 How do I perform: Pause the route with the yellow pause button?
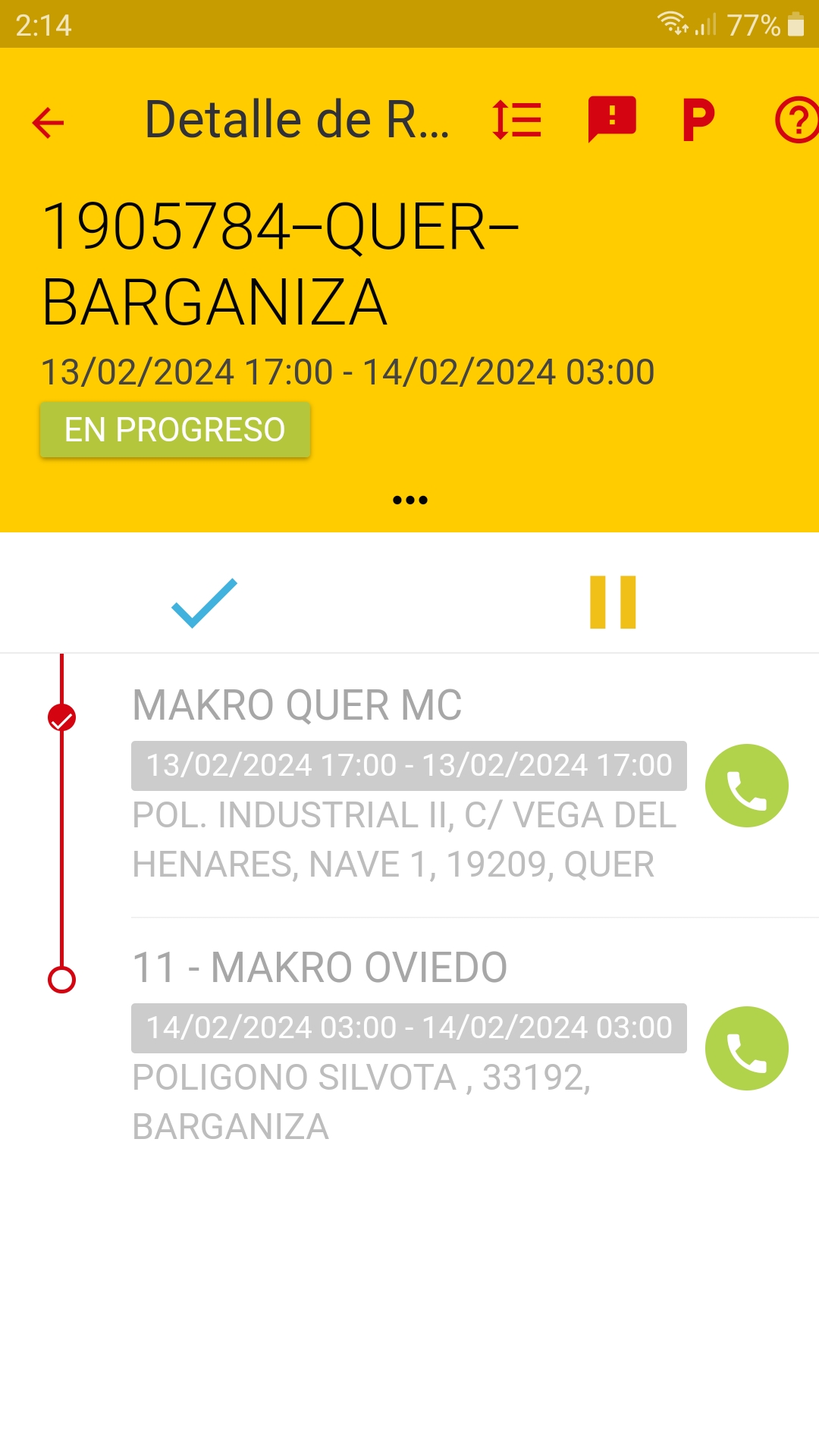coord(613,602)
